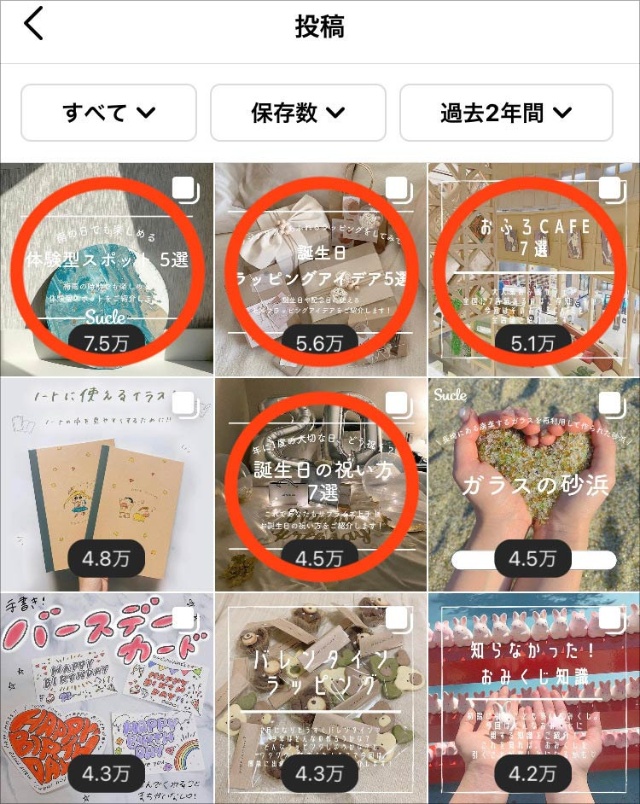
Task: Go back using the arrow
Action: tap(34, 25)
